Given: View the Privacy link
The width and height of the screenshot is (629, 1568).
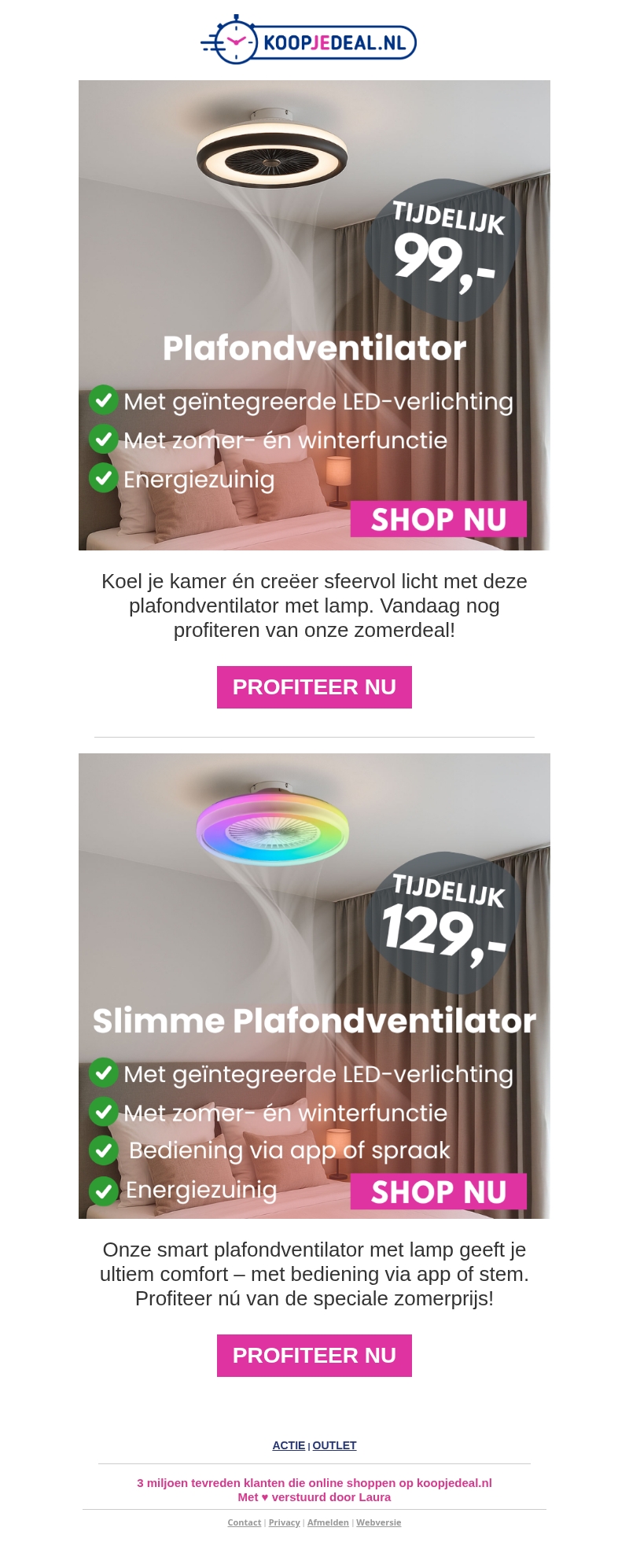Looking at the screenshot, I should coord(285,1522).
